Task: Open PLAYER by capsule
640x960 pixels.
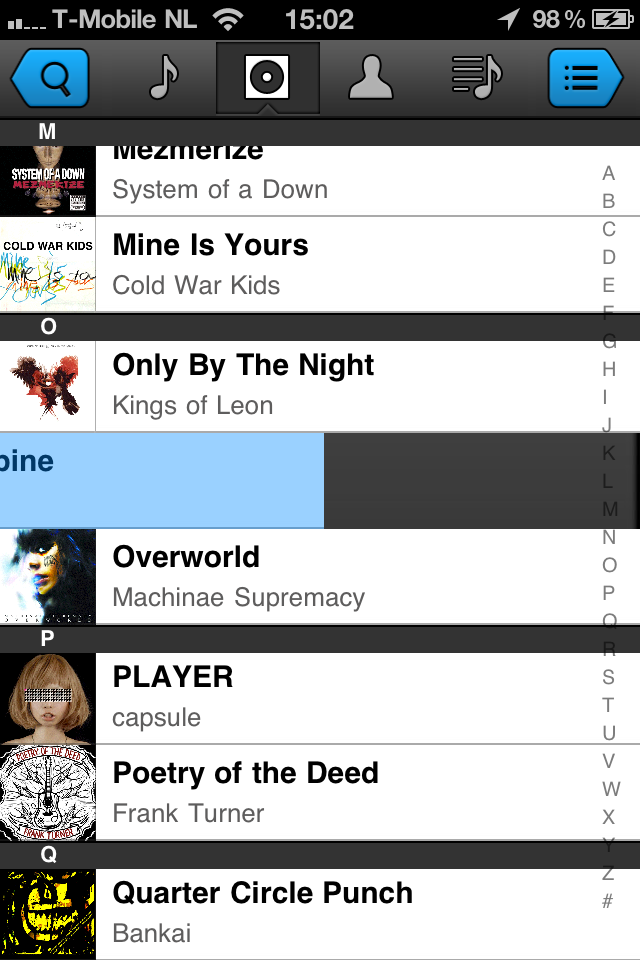Action: click(300, 697)
